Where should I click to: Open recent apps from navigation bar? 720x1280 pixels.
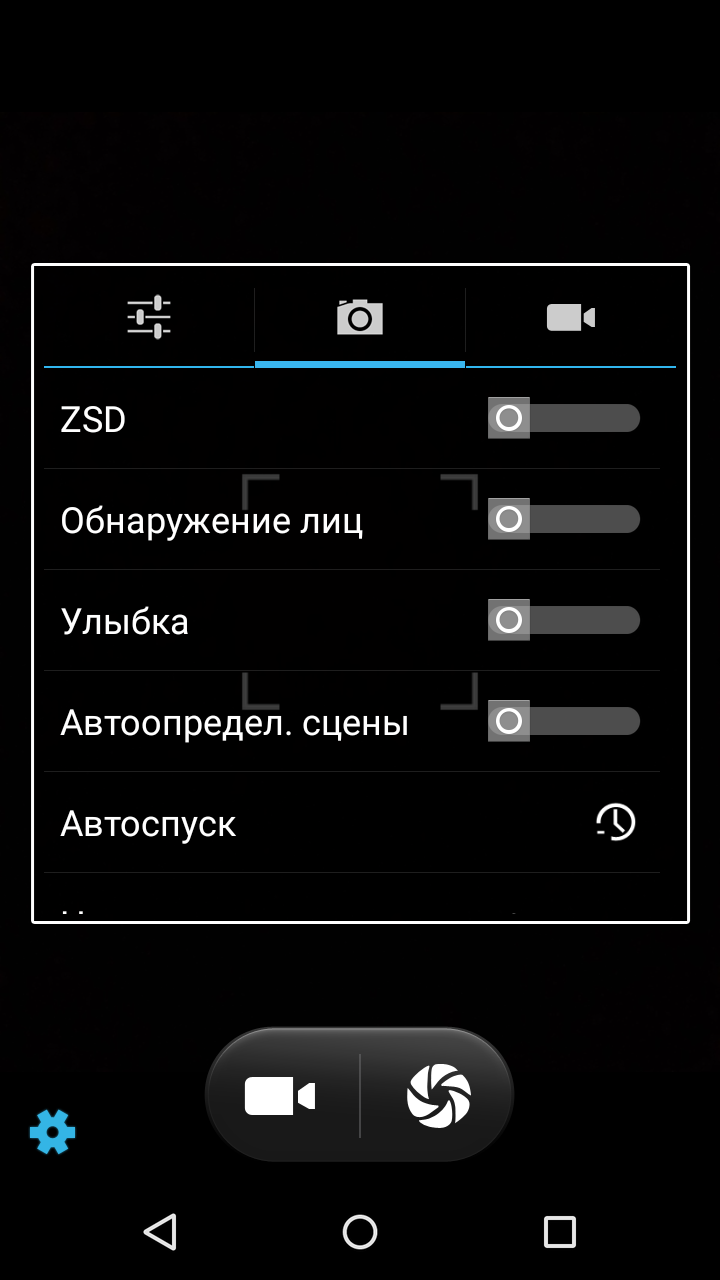[x=559, y=1232]
